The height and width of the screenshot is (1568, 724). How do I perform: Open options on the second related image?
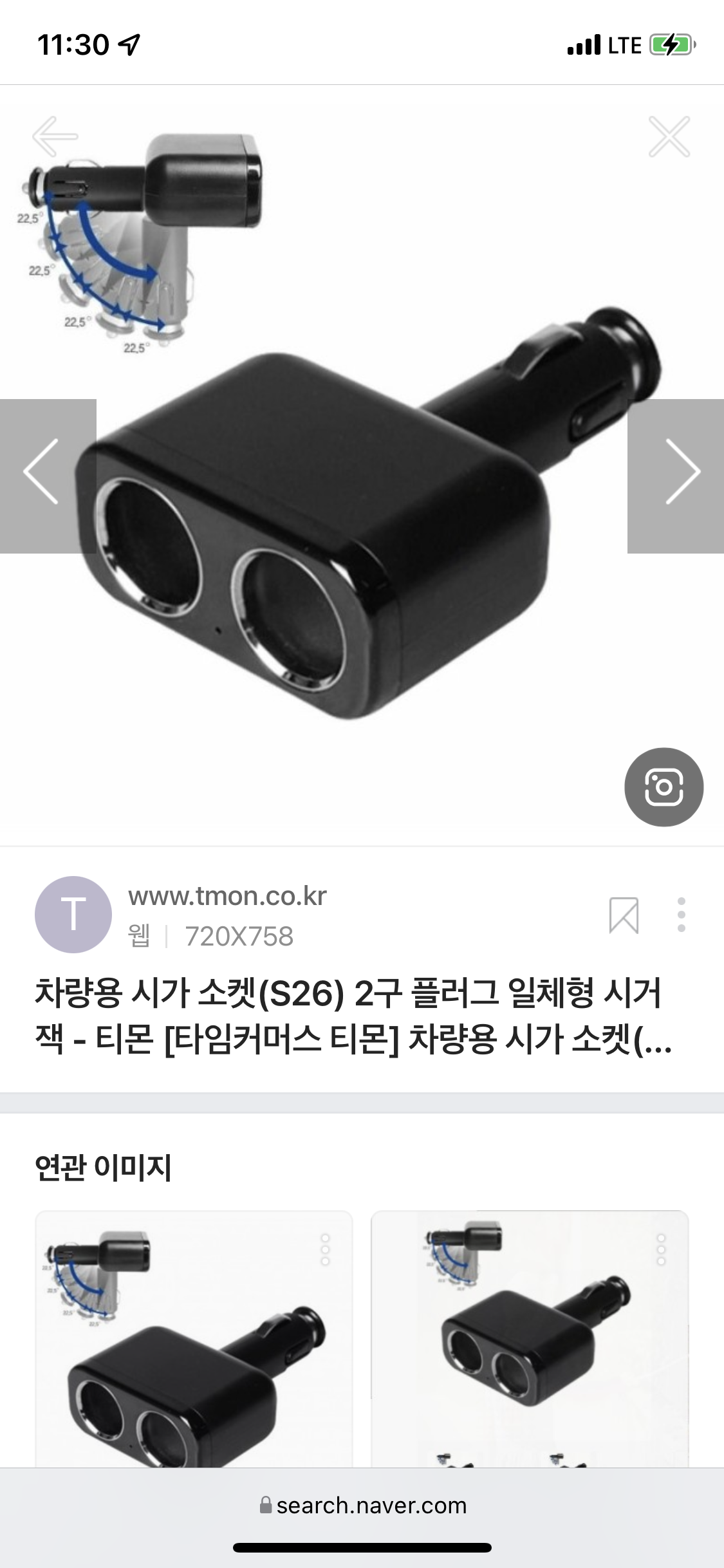(661, 1249)
